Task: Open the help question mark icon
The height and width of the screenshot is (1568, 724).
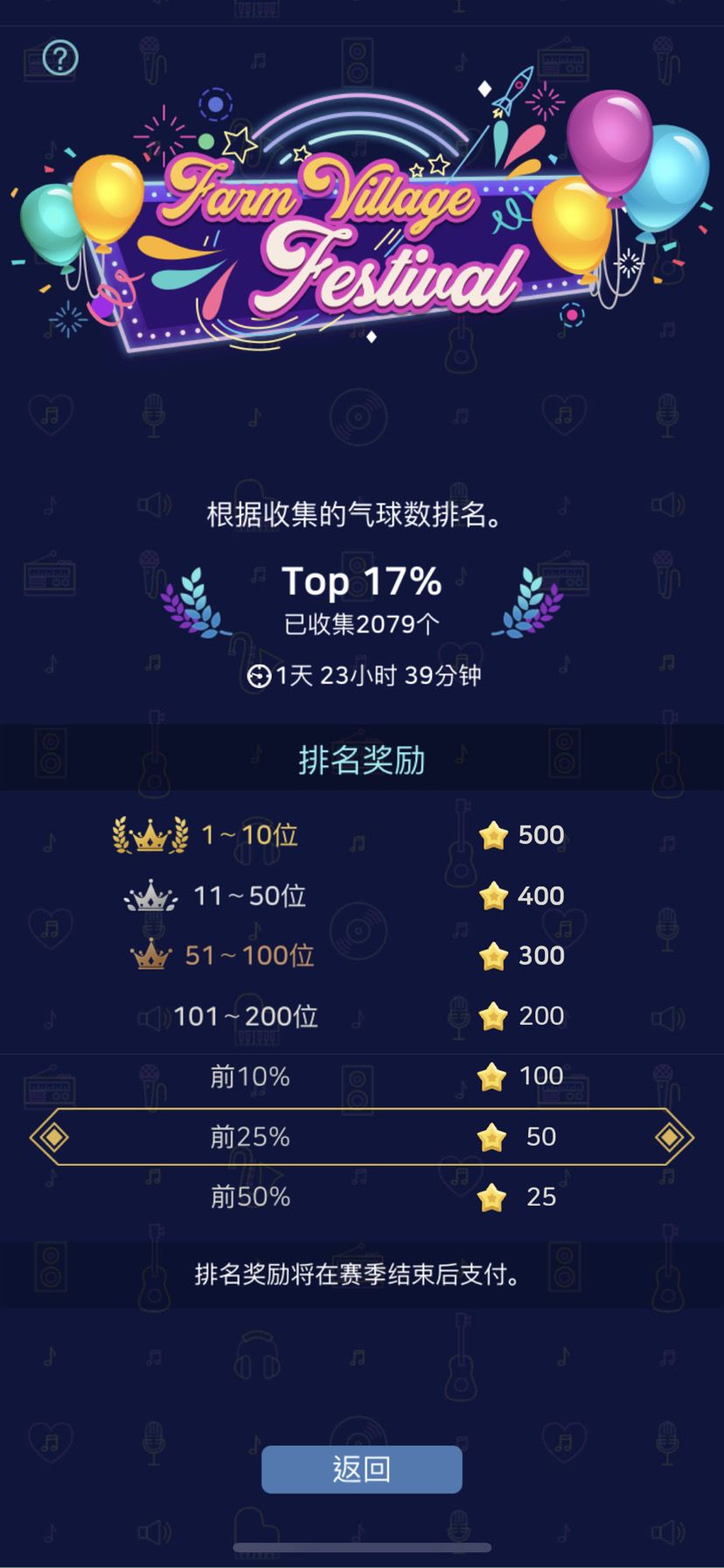Action: [59, 59]
